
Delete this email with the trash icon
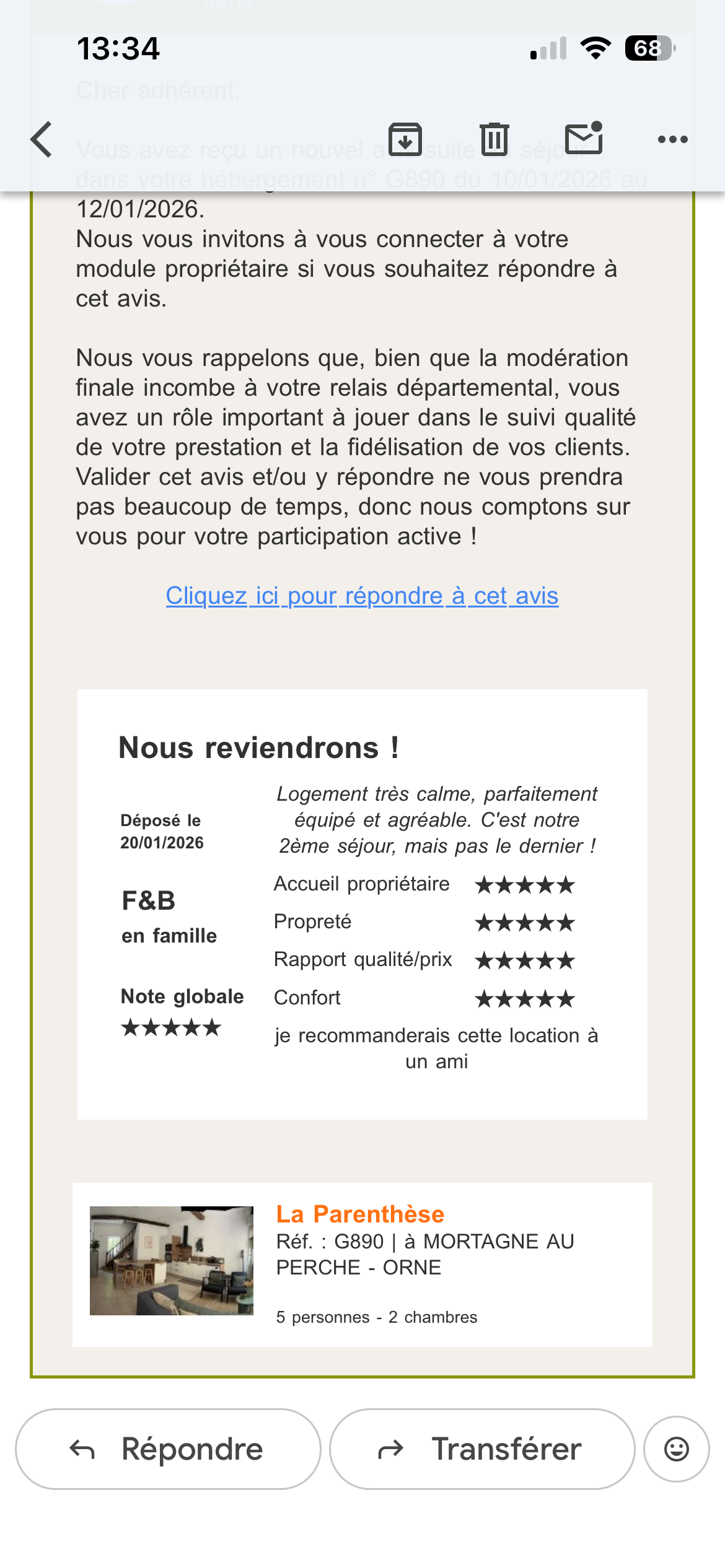click(494, 139)
